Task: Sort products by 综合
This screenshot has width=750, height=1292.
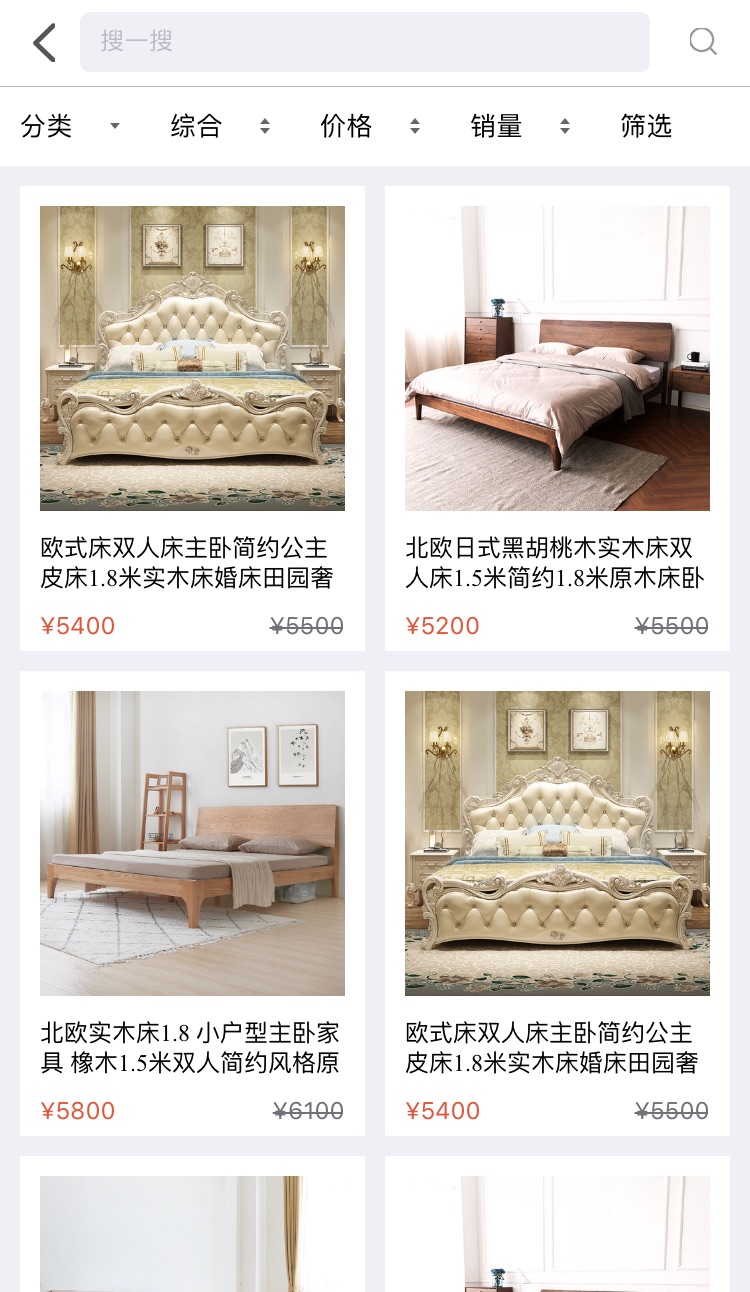Action: tap(220, 126)
